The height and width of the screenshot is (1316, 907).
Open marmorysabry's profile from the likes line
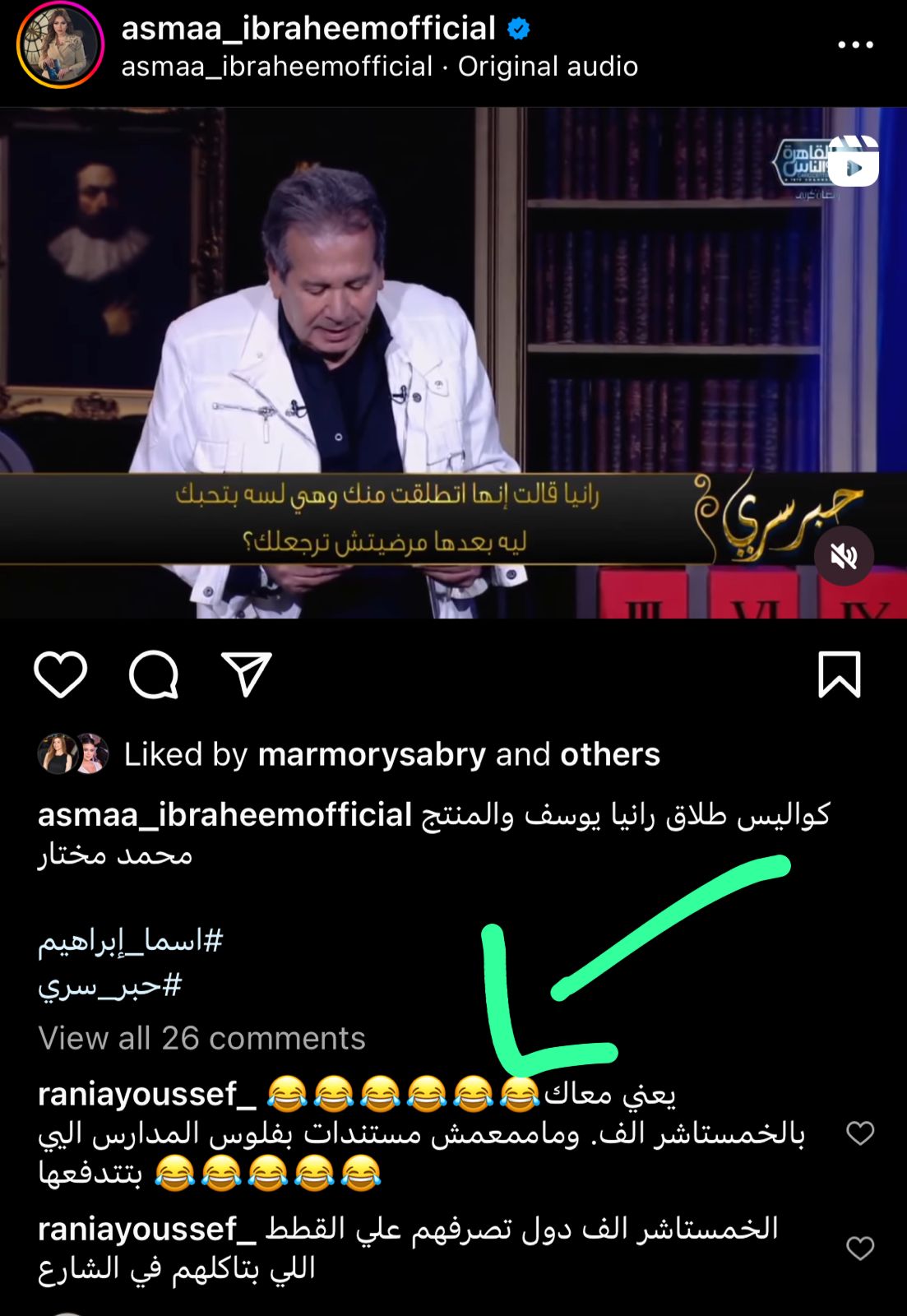click(x=372, y=754)
